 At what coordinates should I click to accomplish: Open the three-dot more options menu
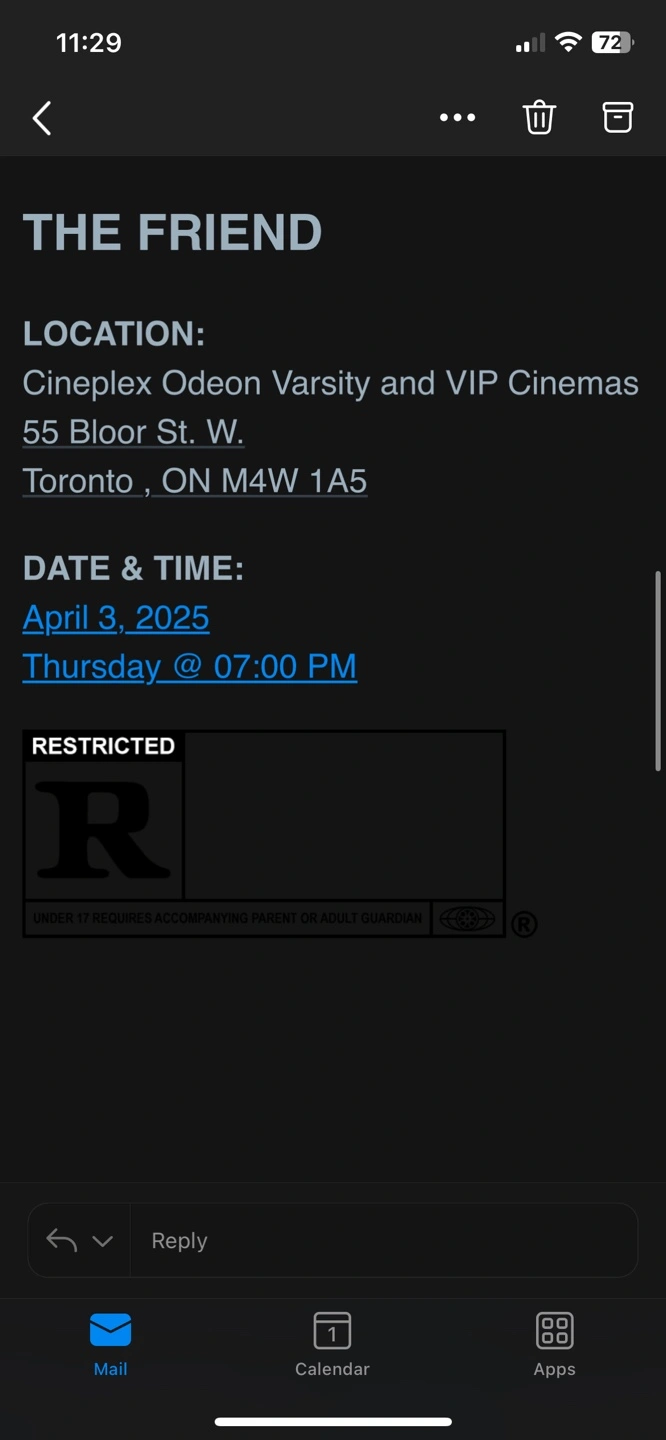point(458,118)
